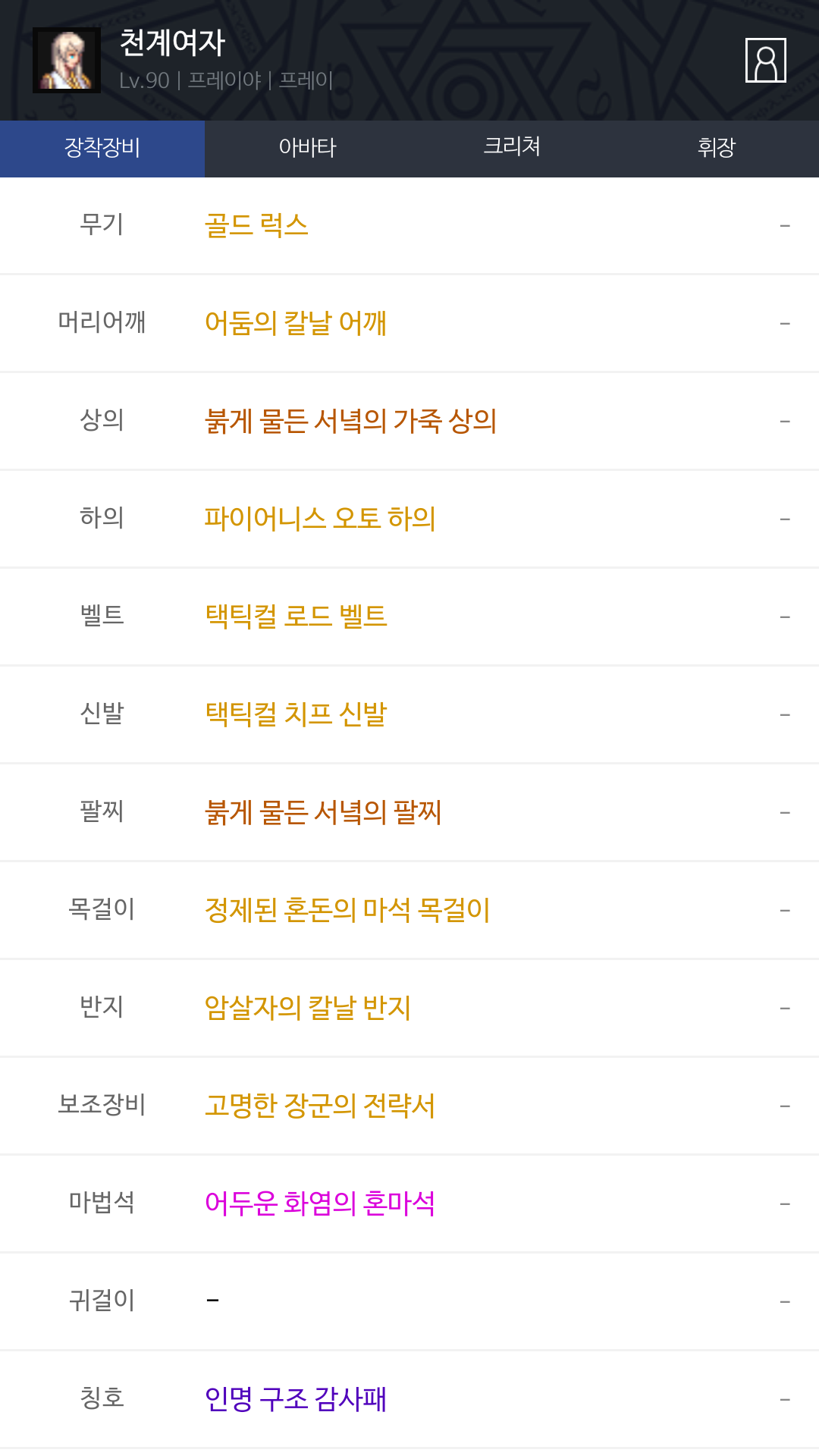This screenshot has width=819, height=1456.
Task: Switch to the 휘장 tab
Action: pos(717,148)
